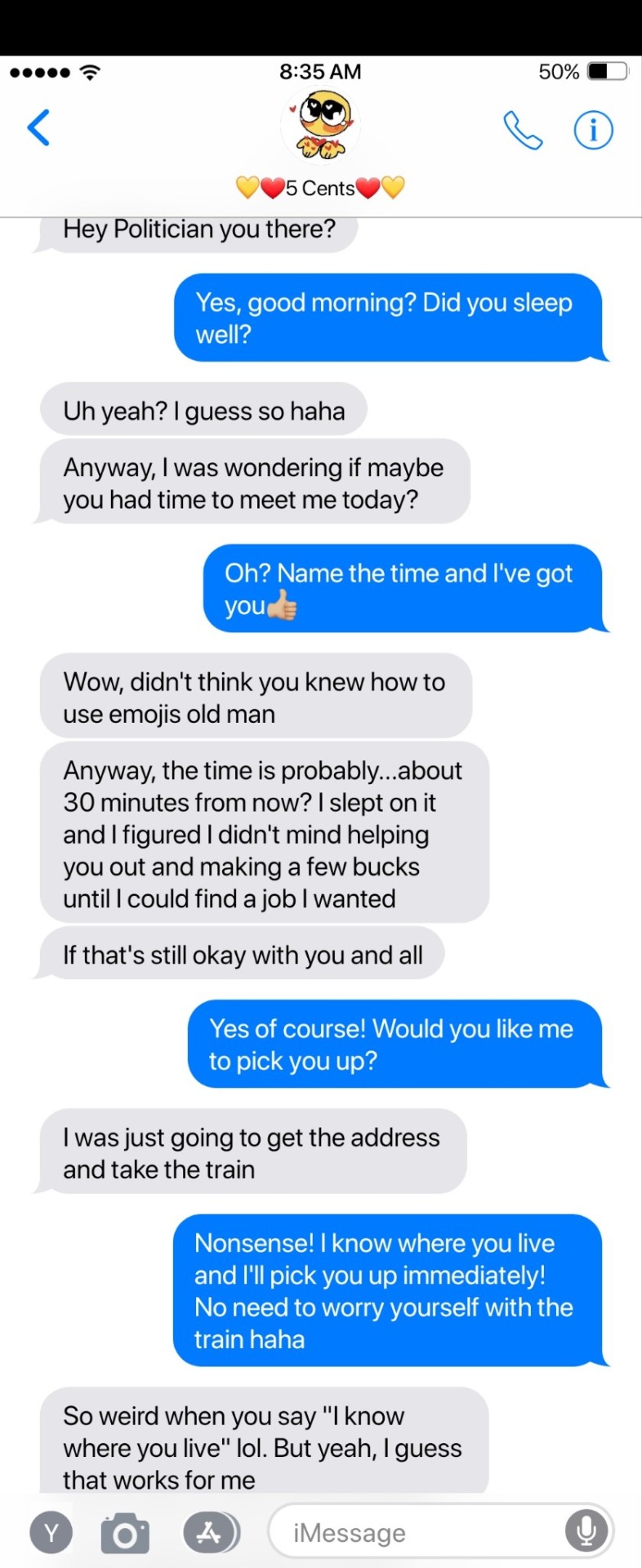Open conversation info details
Screen dimensions: 642x1568
click(593, 130)
